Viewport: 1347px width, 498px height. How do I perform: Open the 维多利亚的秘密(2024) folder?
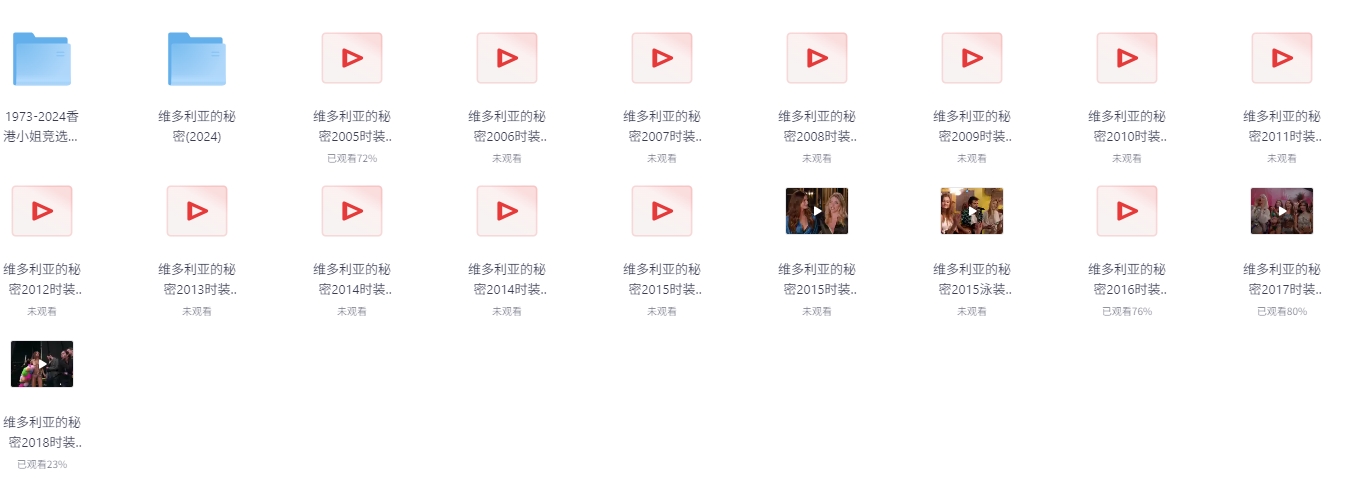pyautogui.click(x=197, y=59)
